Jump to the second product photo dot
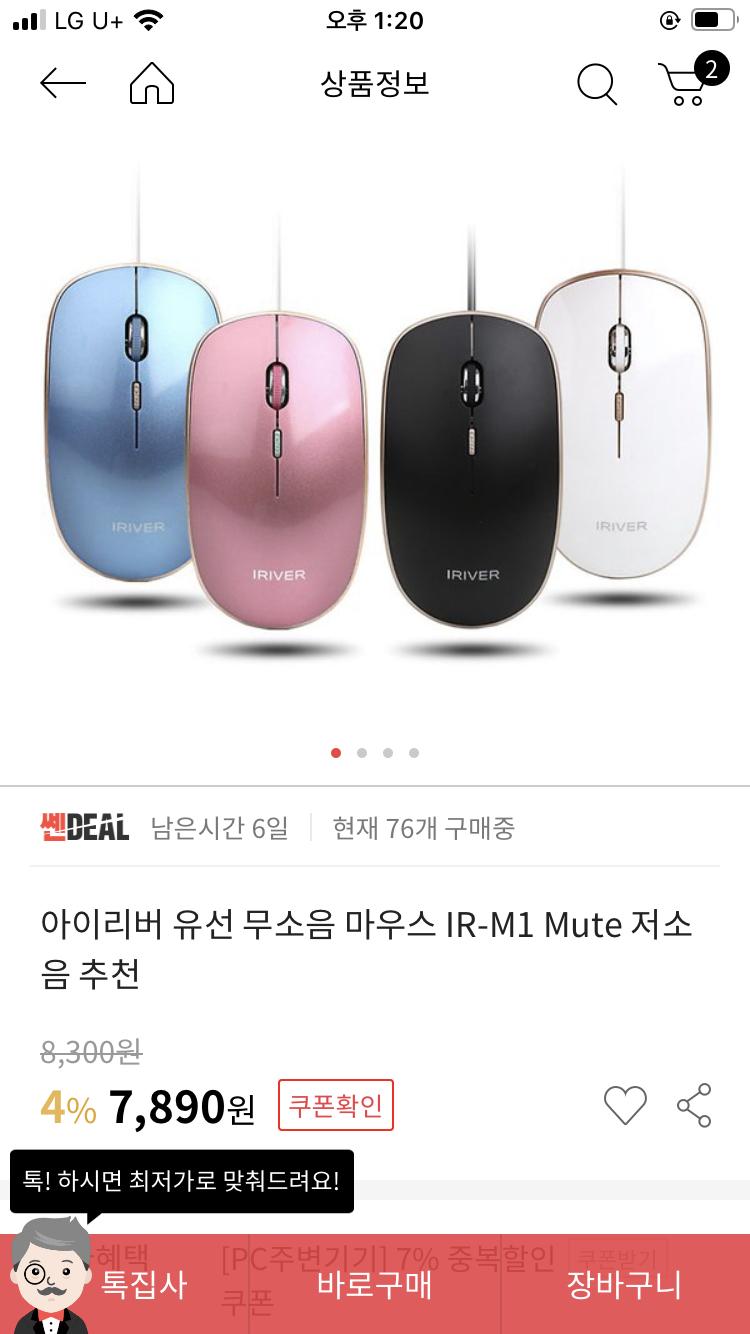The width and height of the screenshot is (750, 1334). pyautogui.click(x=362, y=753)
